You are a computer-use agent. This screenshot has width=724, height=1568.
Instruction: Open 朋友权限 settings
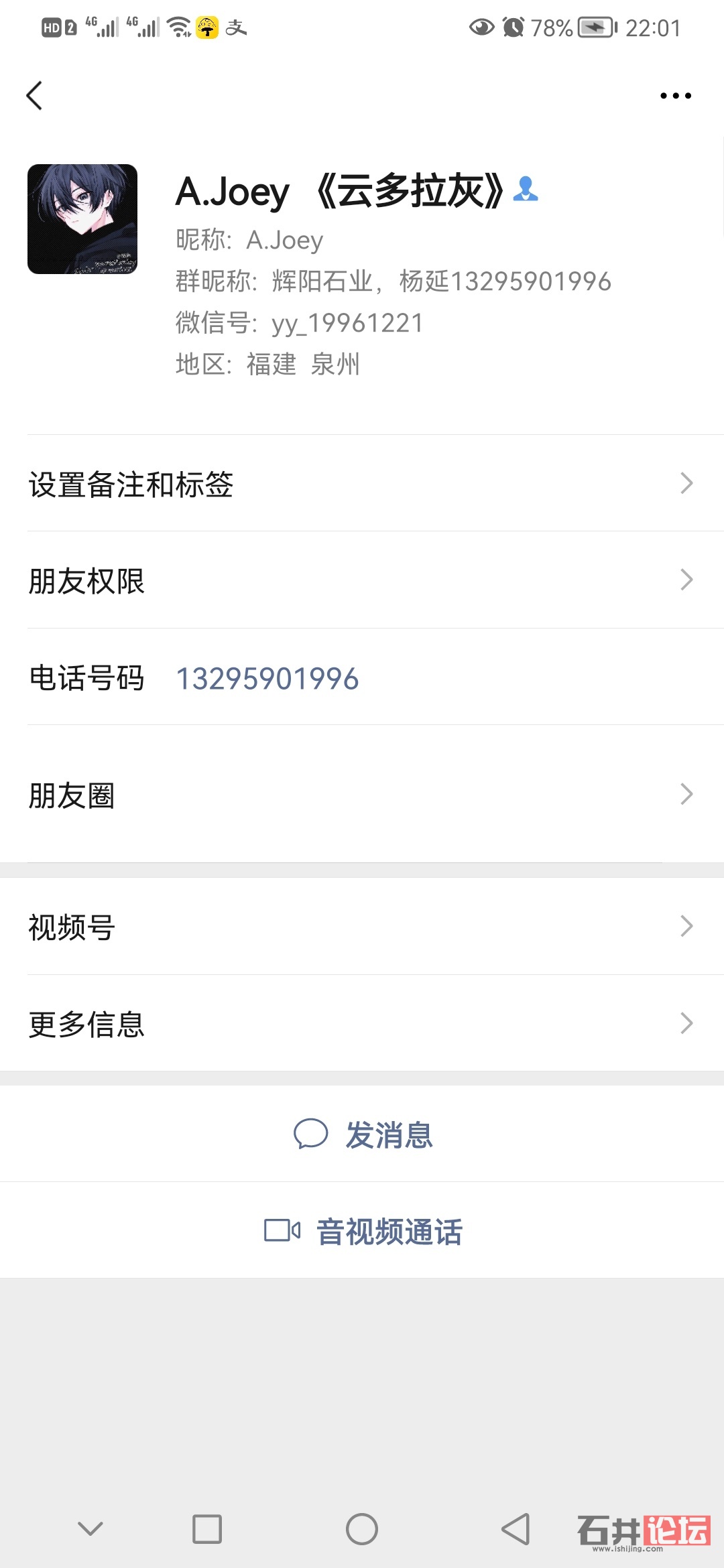tap(362, 580)
